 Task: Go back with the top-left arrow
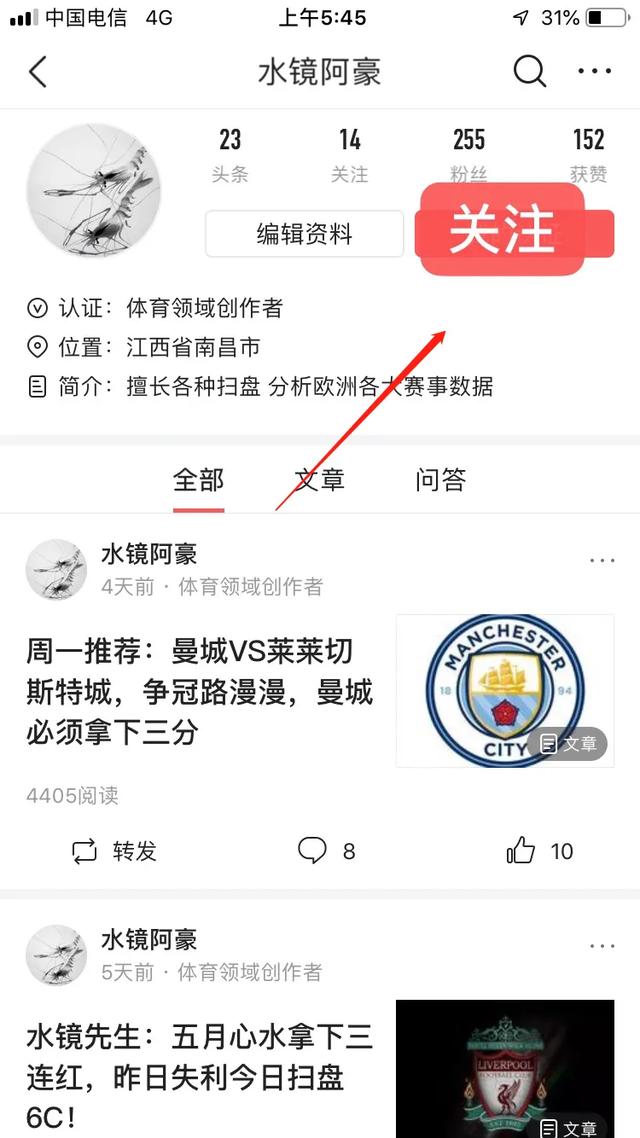pos(38,72)
